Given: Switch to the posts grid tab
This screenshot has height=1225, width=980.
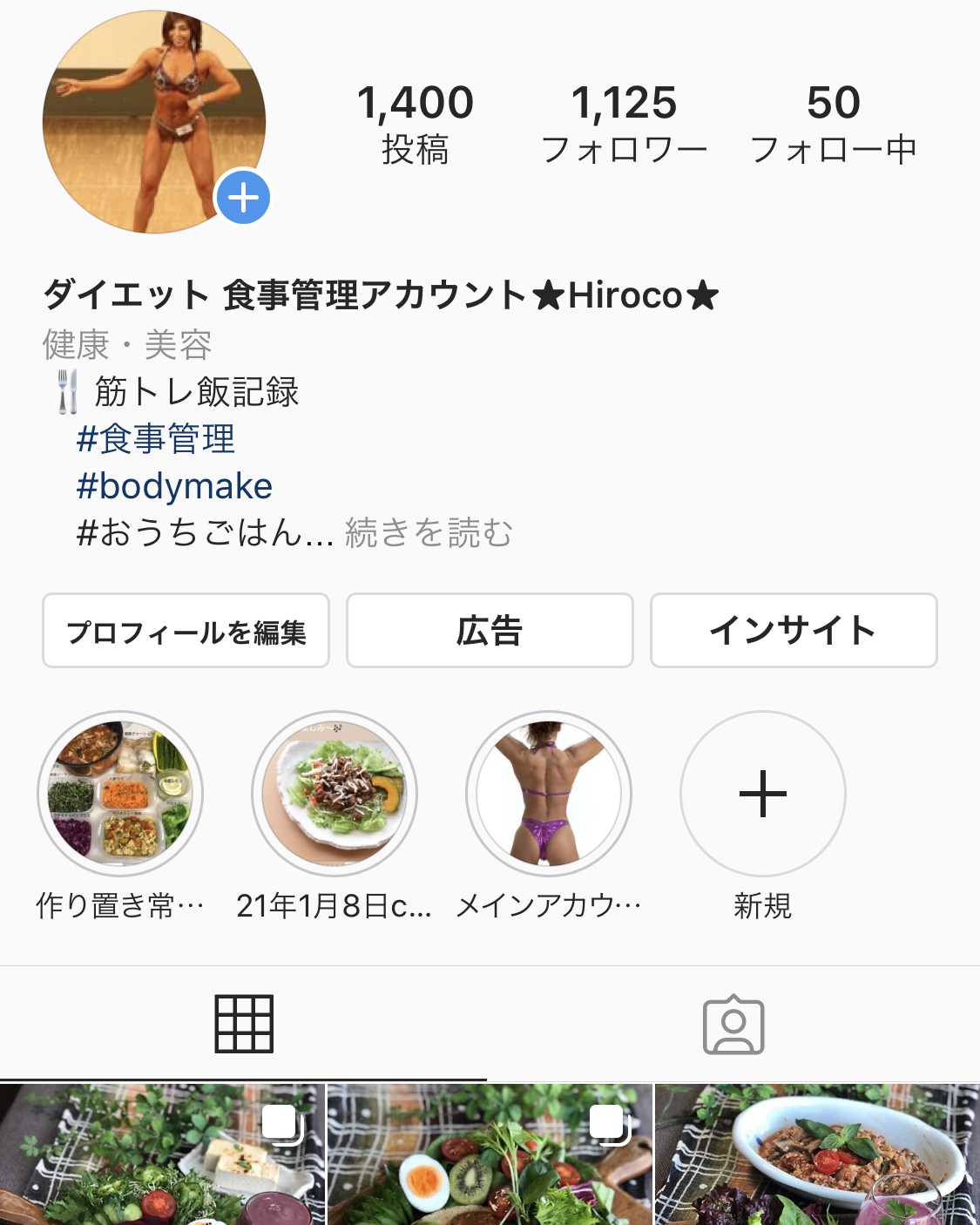Looking at the screenshot, I should (x=244, y=1024).
